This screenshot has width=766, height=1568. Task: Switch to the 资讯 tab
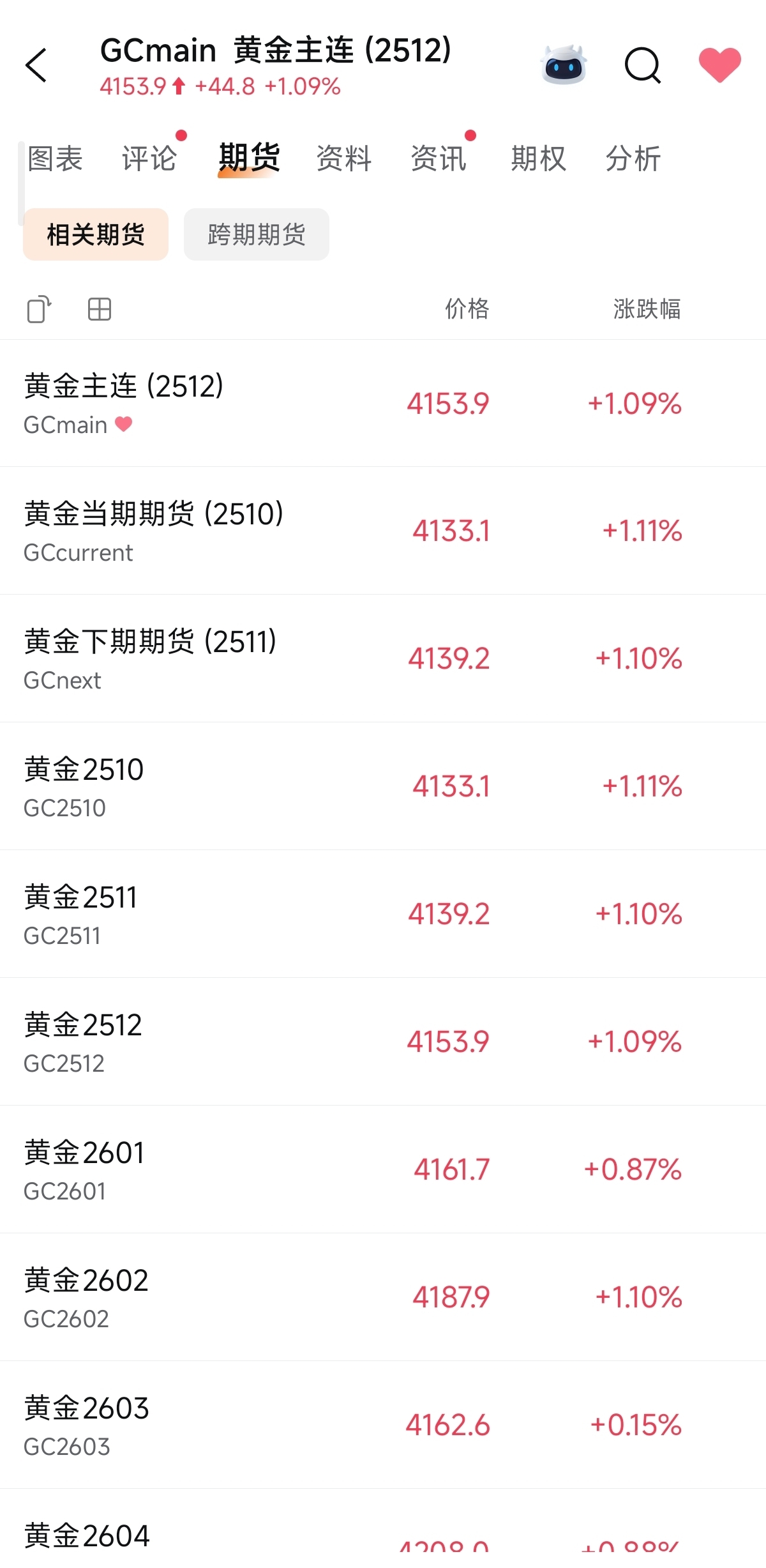pos(439,158)
